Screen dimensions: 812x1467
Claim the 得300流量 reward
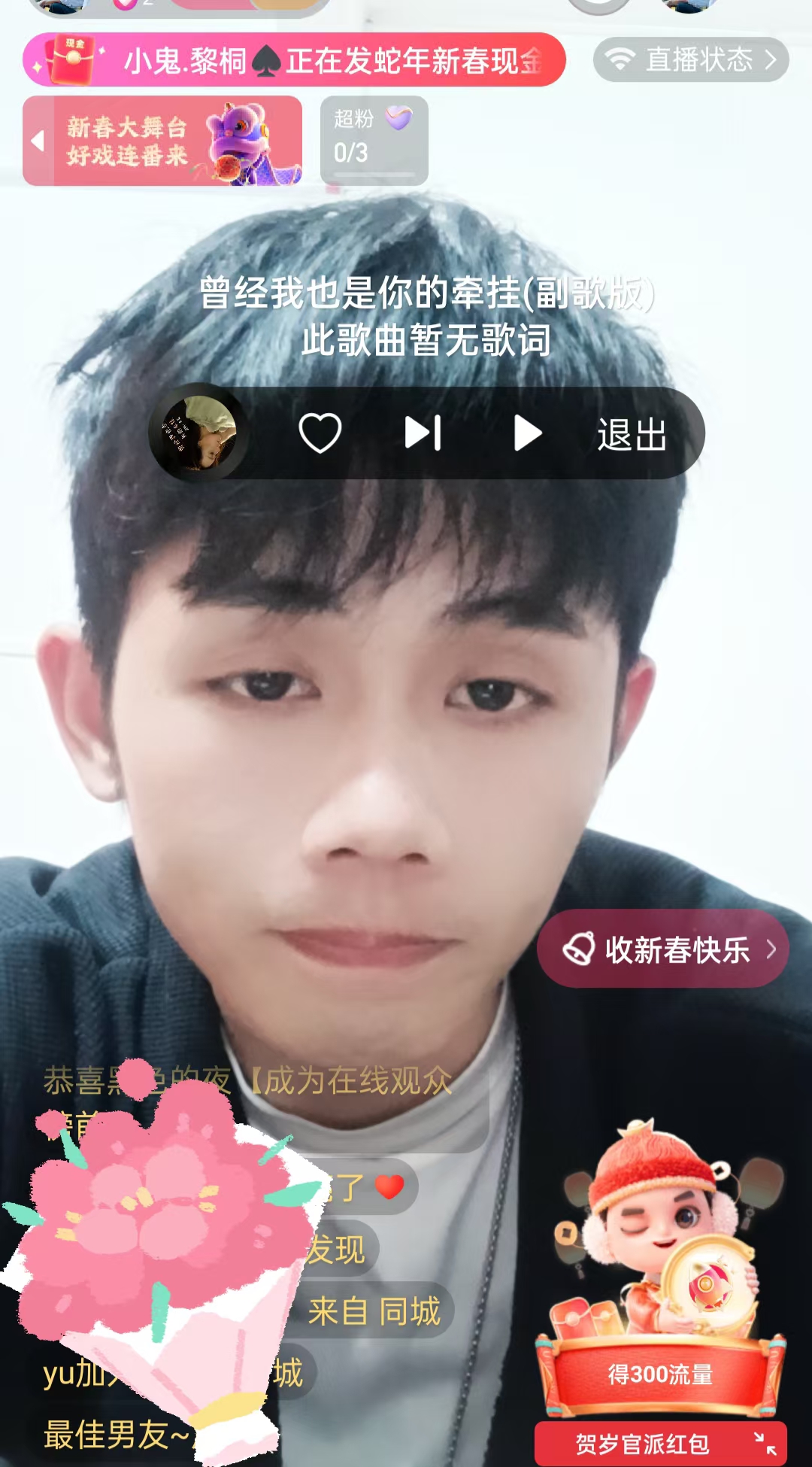(x=660, y=1374)
